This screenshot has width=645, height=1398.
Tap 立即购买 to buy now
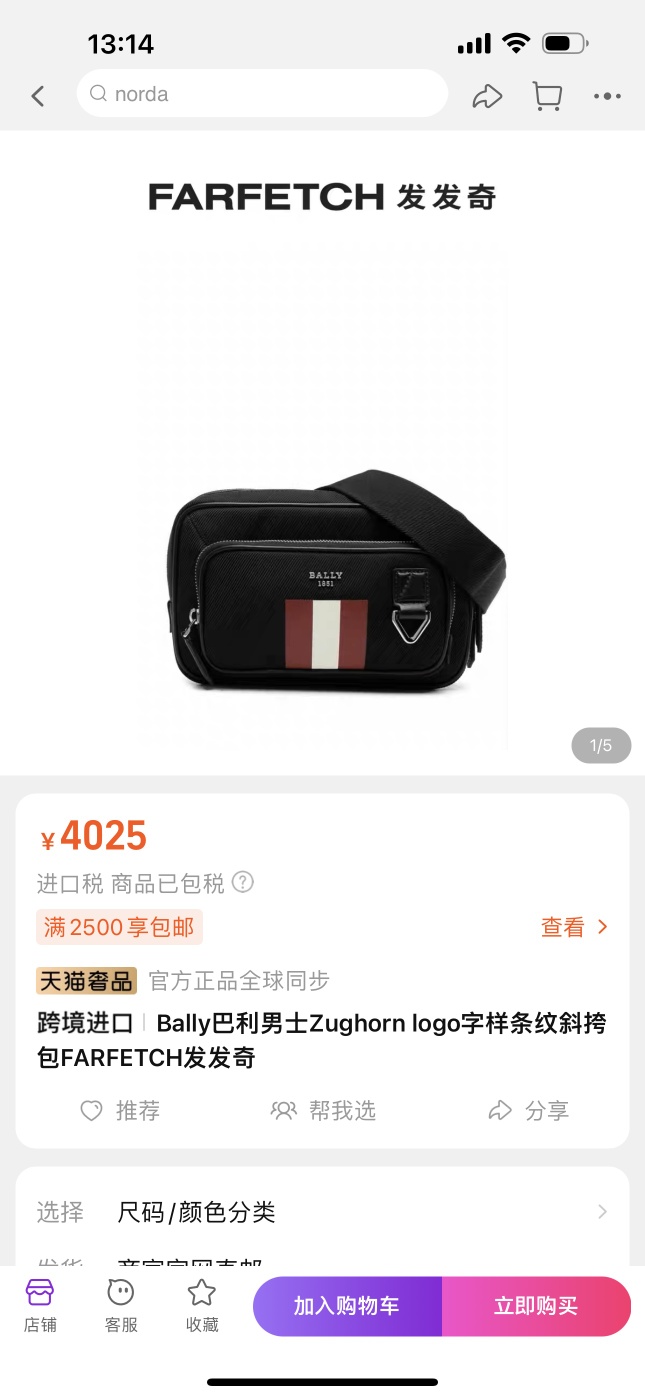[x=536, y=1306]
